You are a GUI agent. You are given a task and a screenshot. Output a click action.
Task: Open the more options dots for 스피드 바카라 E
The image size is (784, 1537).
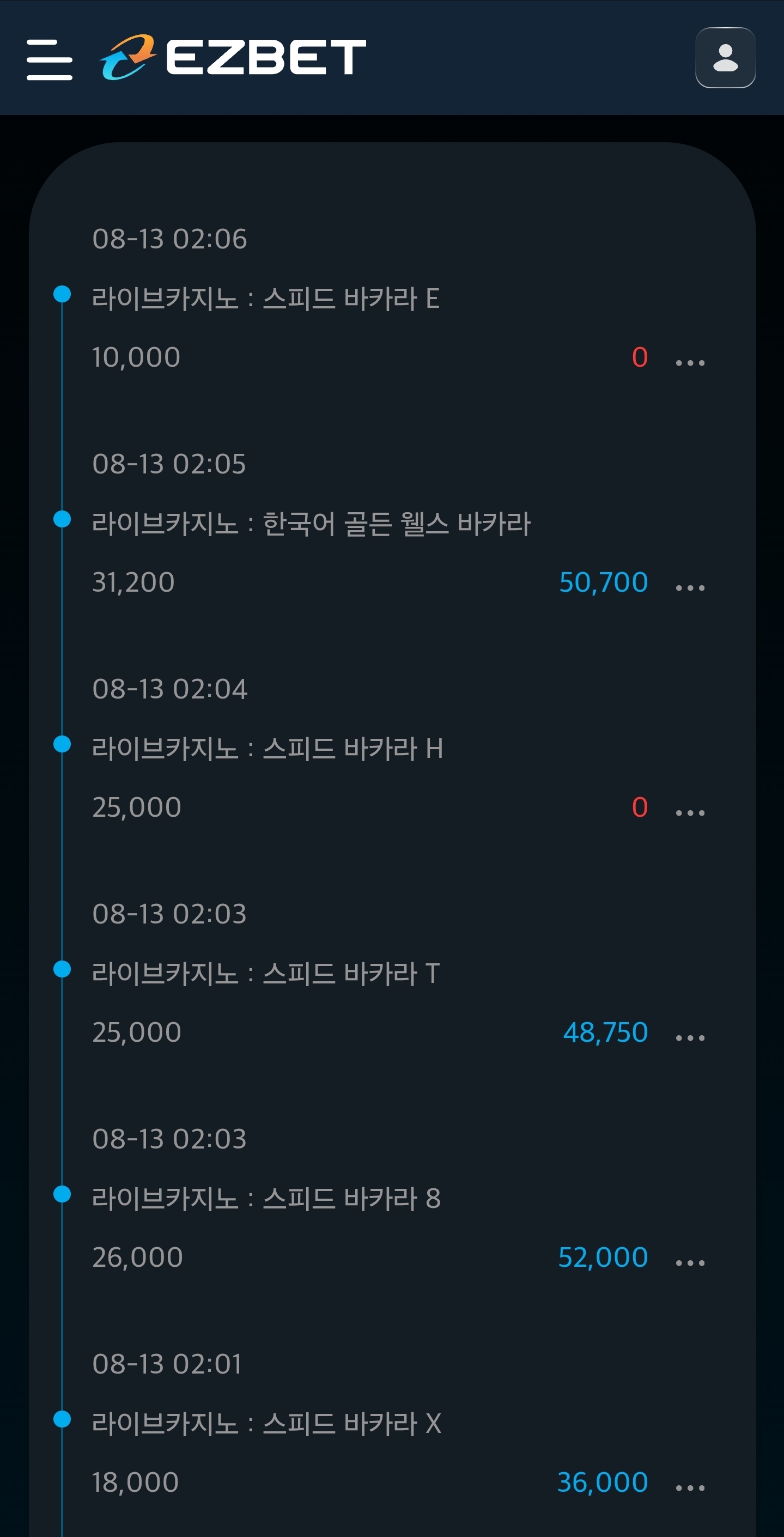tap(690, 363)
